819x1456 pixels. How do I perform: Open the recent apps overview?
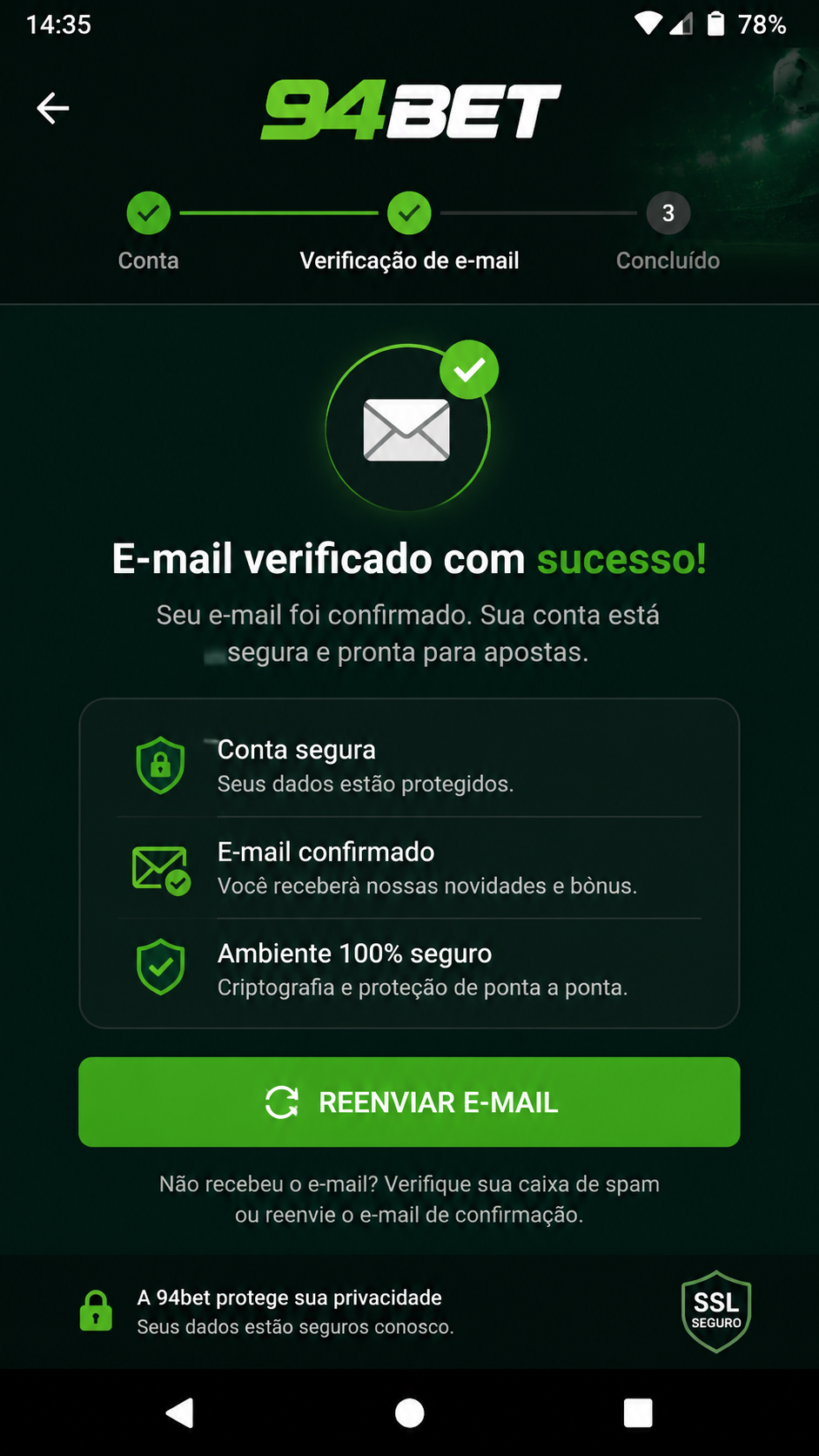point(638,1413)
